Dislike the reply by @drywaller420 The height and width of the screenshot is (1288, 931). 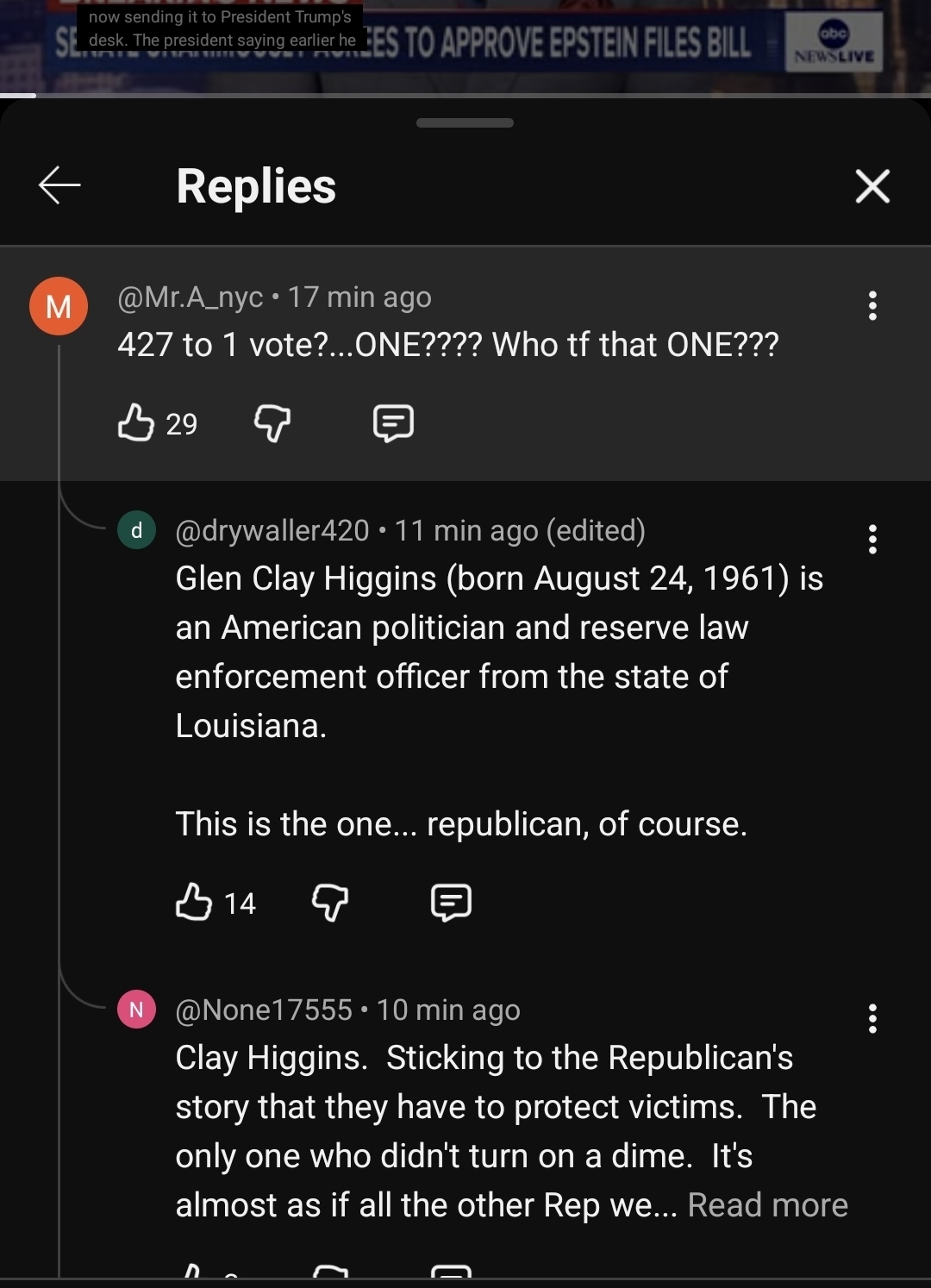pos(329,903)
